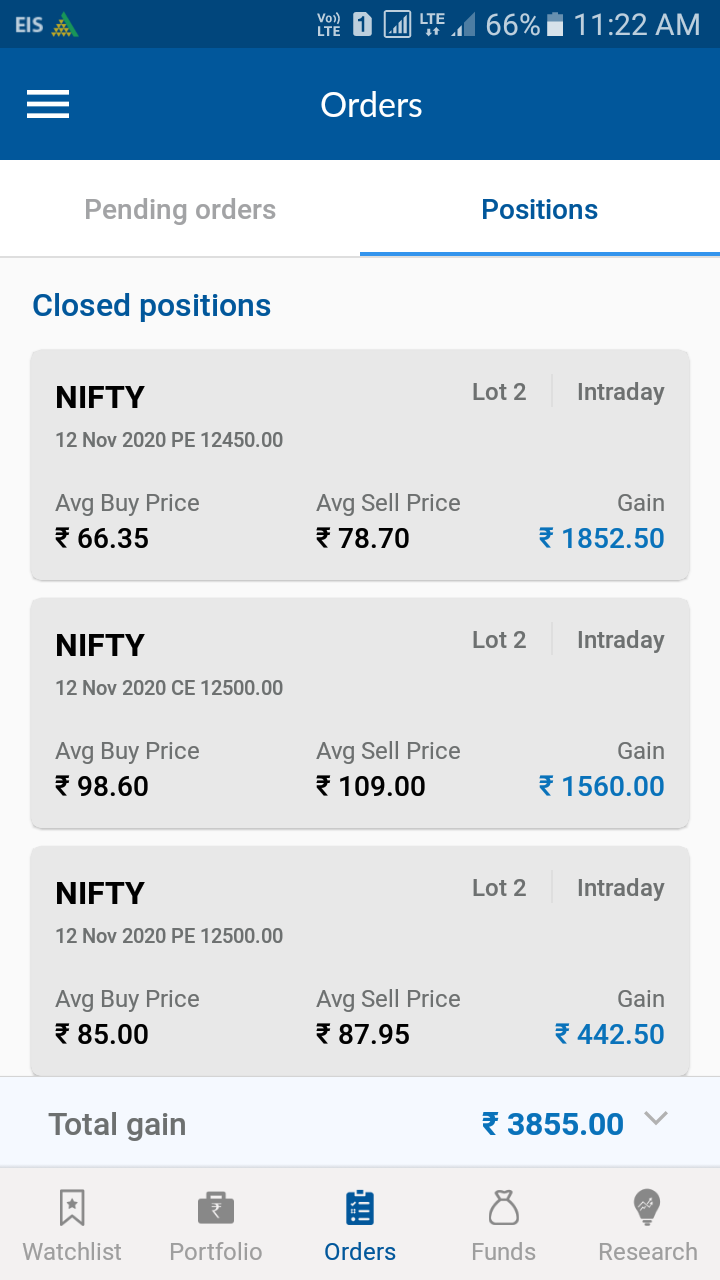The width and height of the screenshot is (720, 1280).
Task: Switch to the Funds tab
Action: click(x=504, y=1225)
